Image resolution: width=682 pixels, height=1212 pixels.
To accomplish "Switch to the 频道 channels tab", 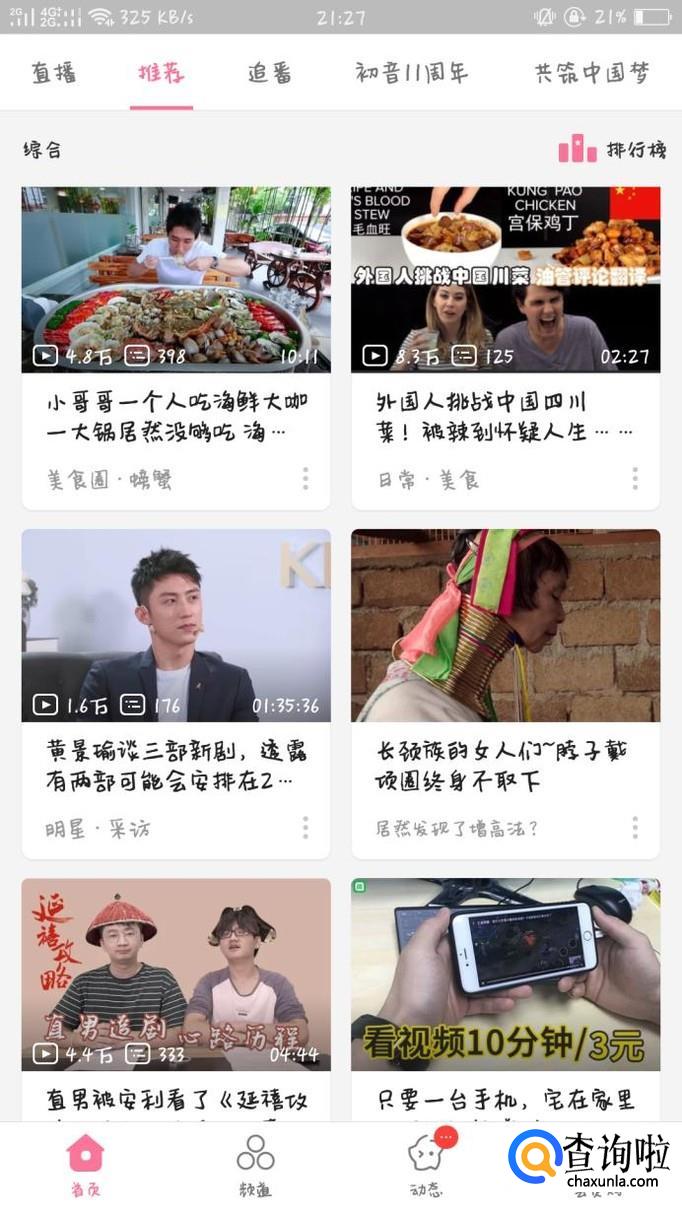I will point(256,1166).
